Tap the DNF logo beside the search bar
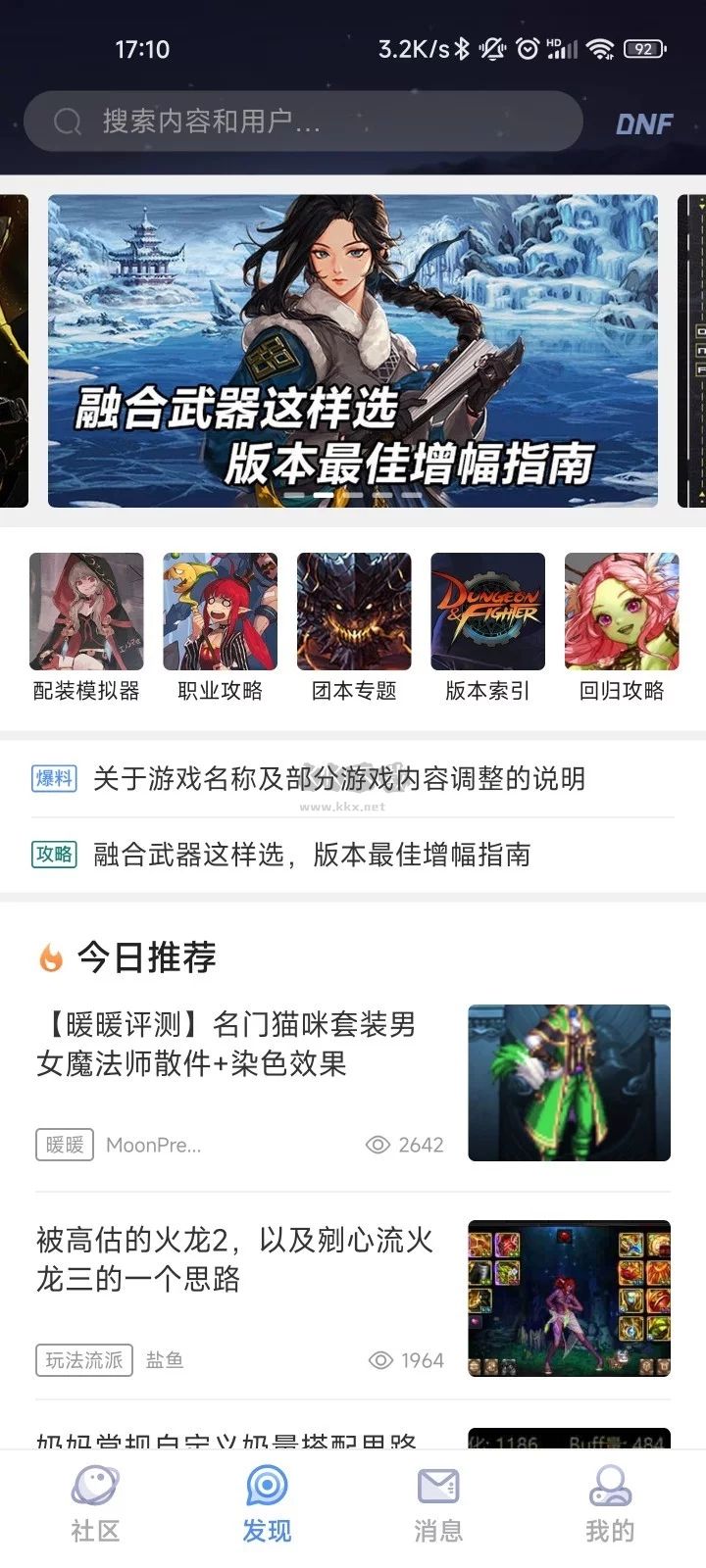Viewport: 706px width, 1568px height. (x=644, y=122)
